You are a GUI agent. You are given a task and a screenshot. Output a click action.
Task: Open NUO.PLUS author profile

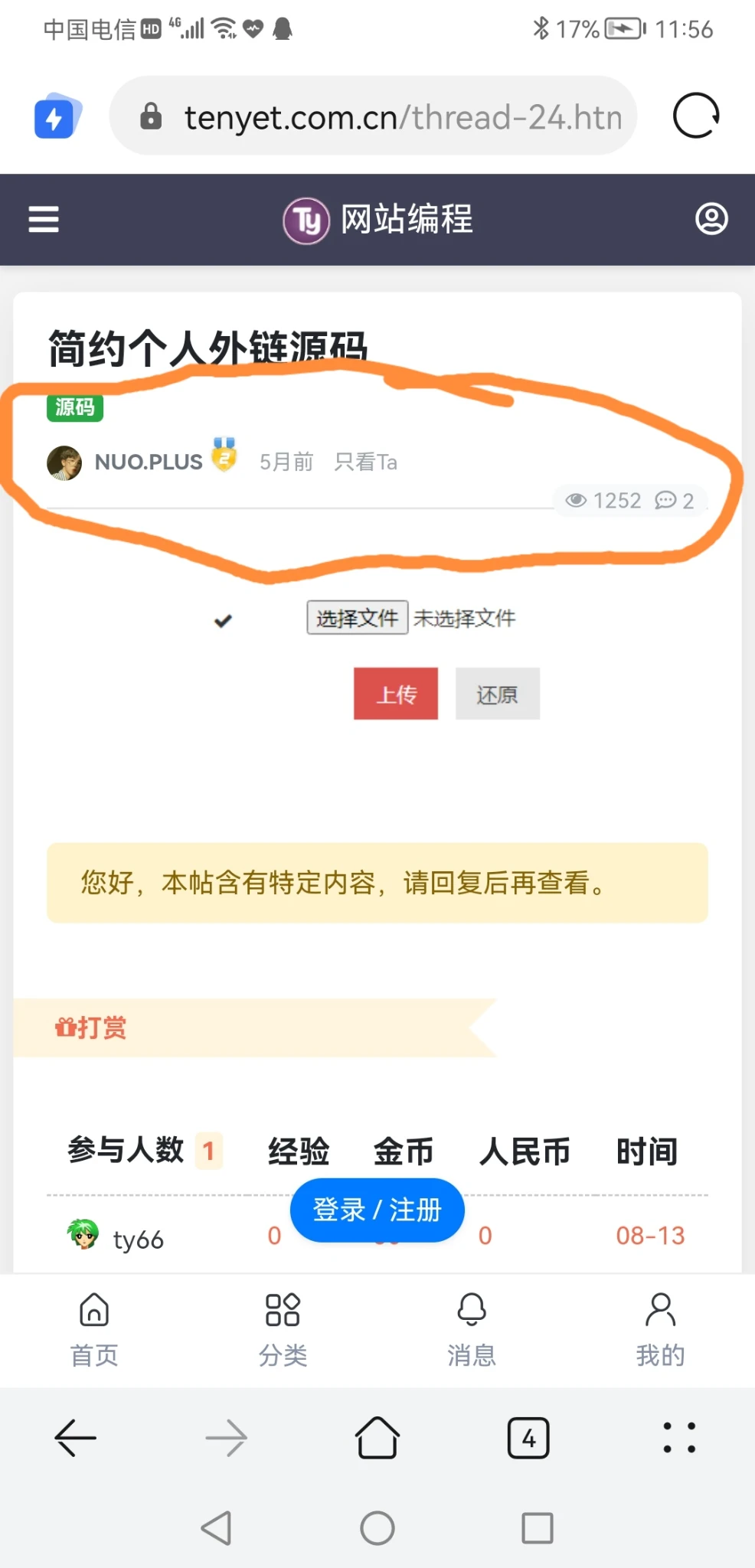[x=148, y=462]
